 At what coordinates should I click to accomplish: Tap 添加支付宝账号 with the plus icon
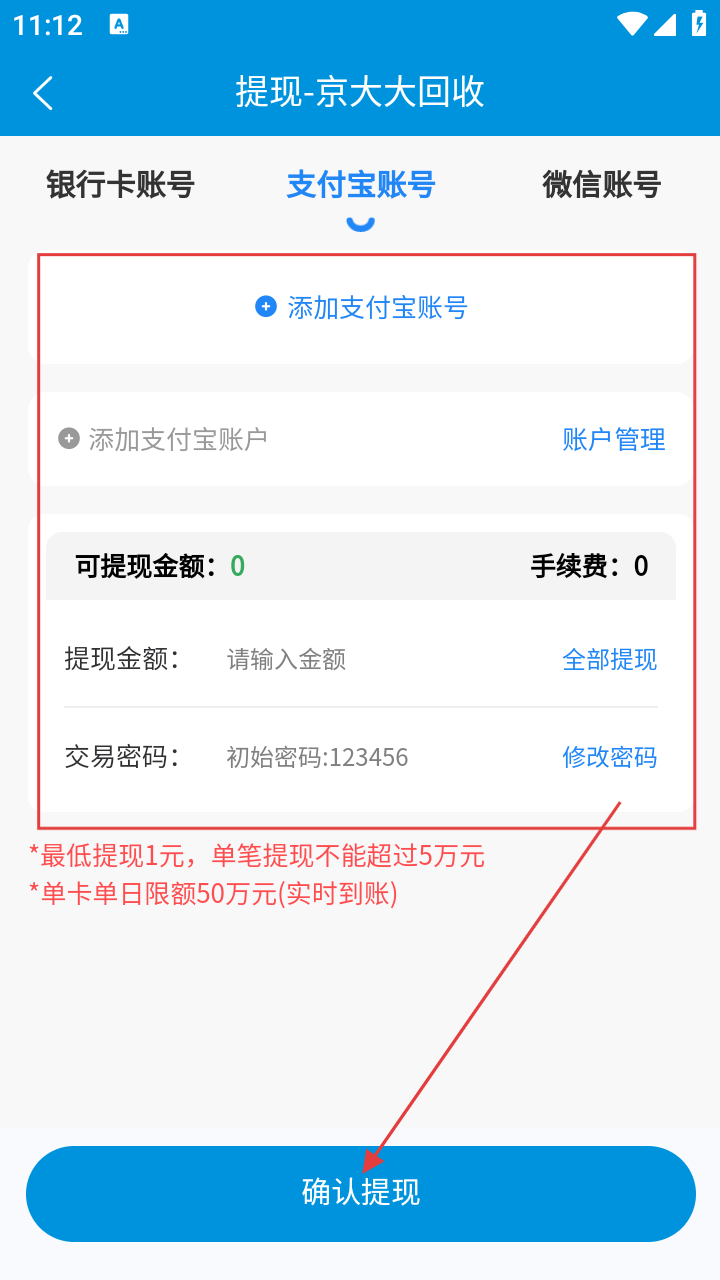pos(361,307)
